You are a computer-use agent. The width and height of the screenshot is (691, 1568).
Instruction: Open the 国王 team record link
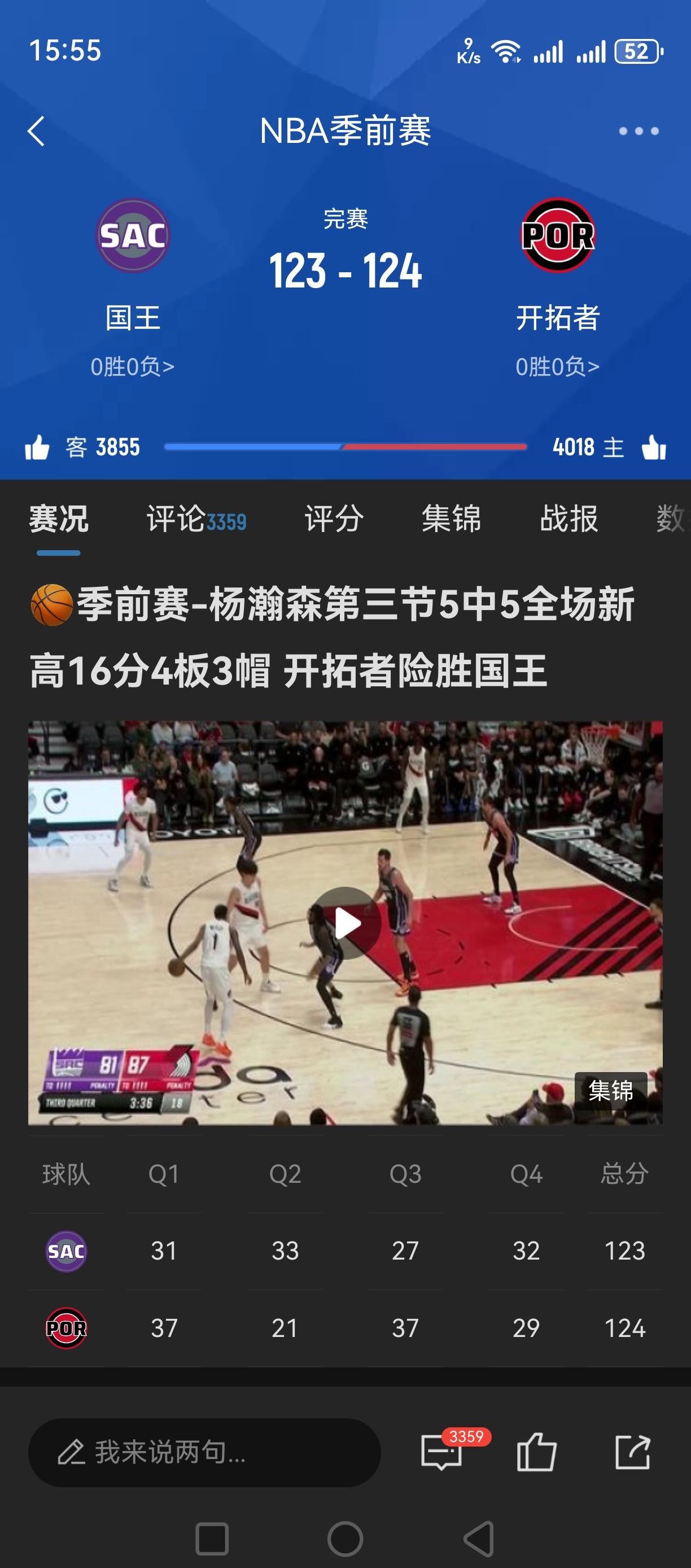tap(132, 367)
